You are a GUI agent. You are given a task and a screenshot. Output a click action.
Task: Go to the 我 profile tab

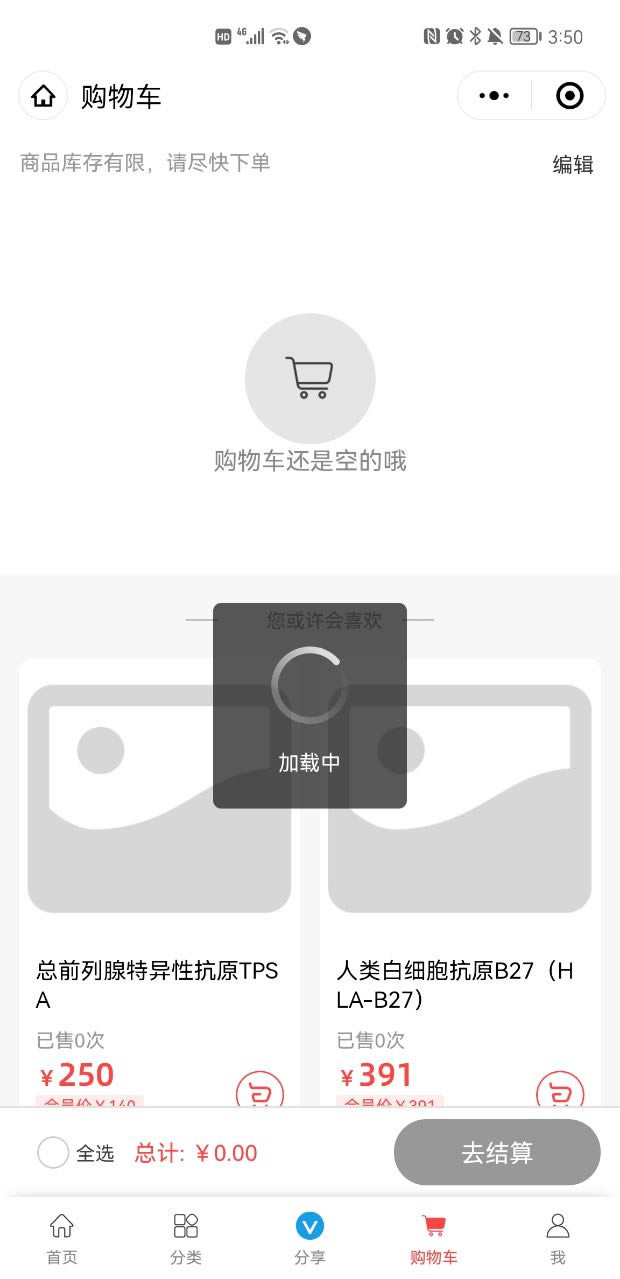pyautogui.click(x=557, y=1238)
